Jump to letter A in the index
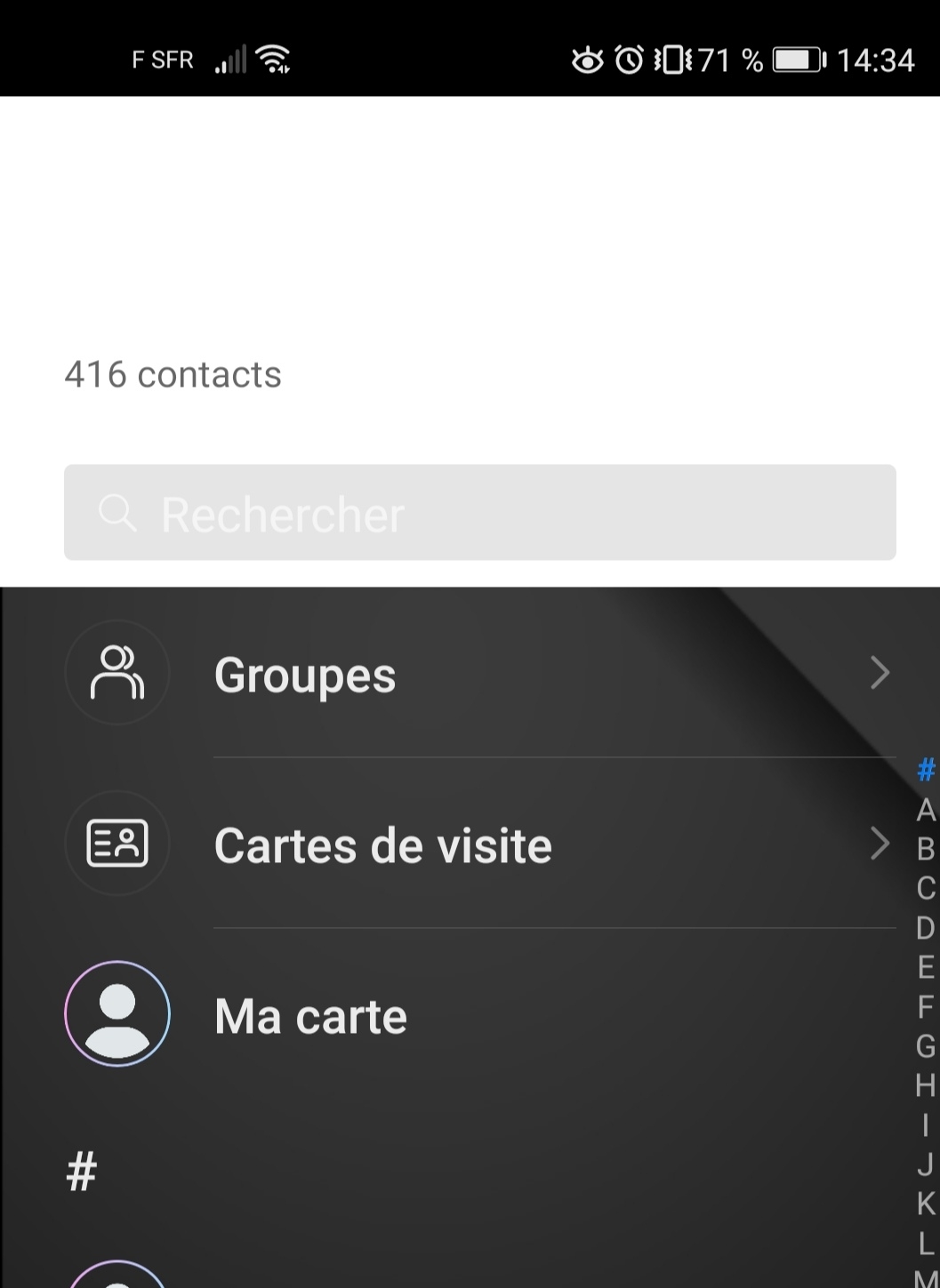The width and height of the screenshot is (940, 1288). coord(926,810)
